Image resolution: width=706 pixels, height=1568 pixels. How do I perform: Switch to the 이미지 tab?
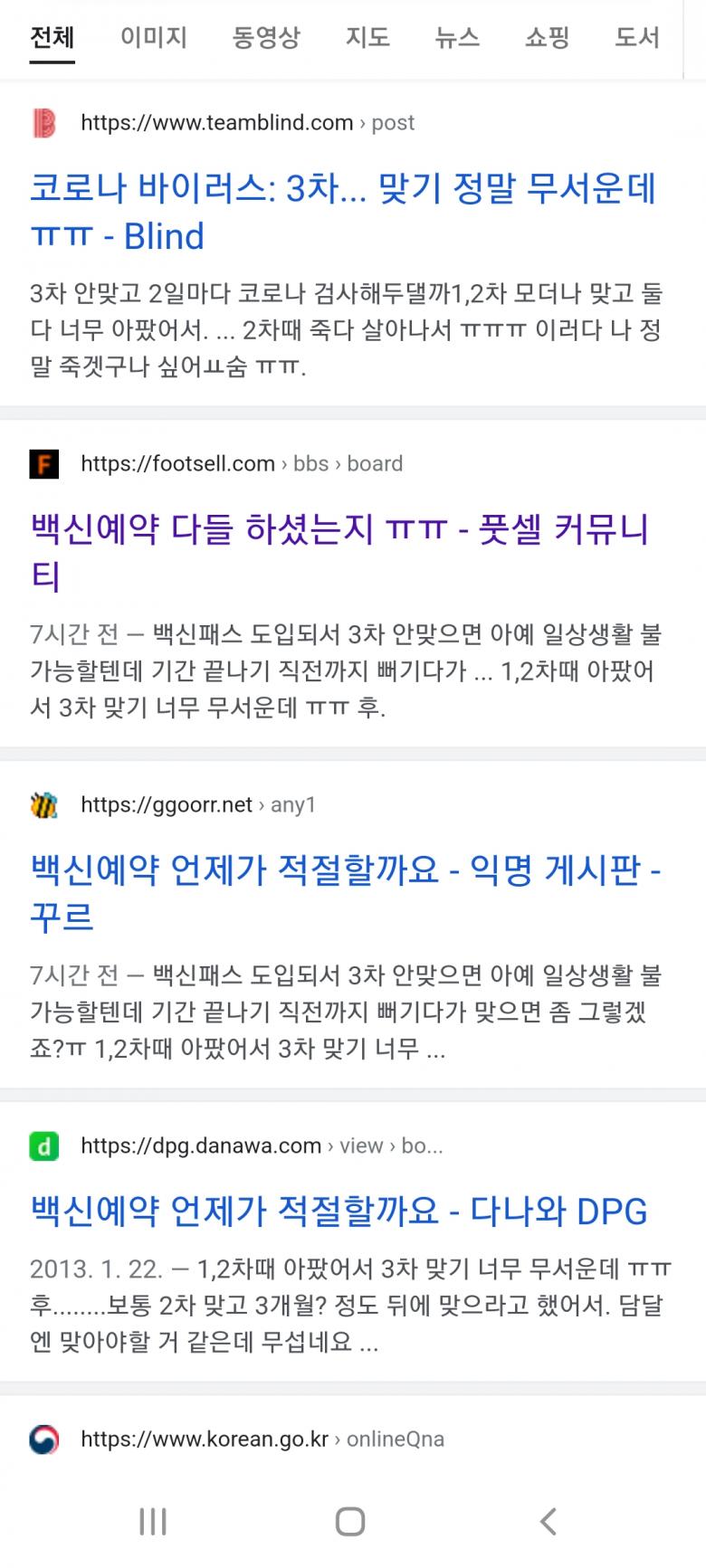tap(154, 37)
